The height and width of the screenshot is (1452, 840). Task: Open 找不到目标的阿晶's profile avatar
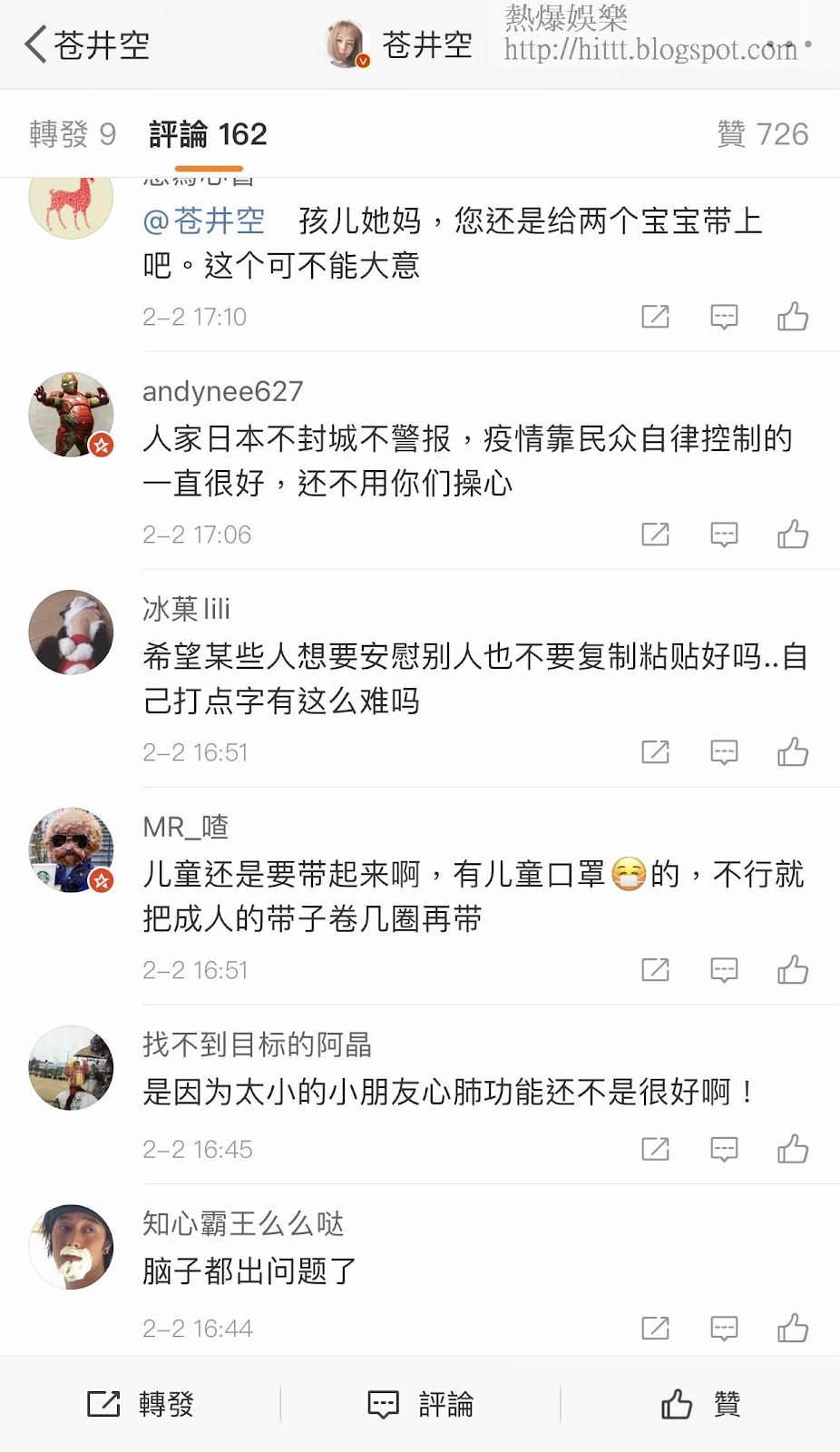71,1068
